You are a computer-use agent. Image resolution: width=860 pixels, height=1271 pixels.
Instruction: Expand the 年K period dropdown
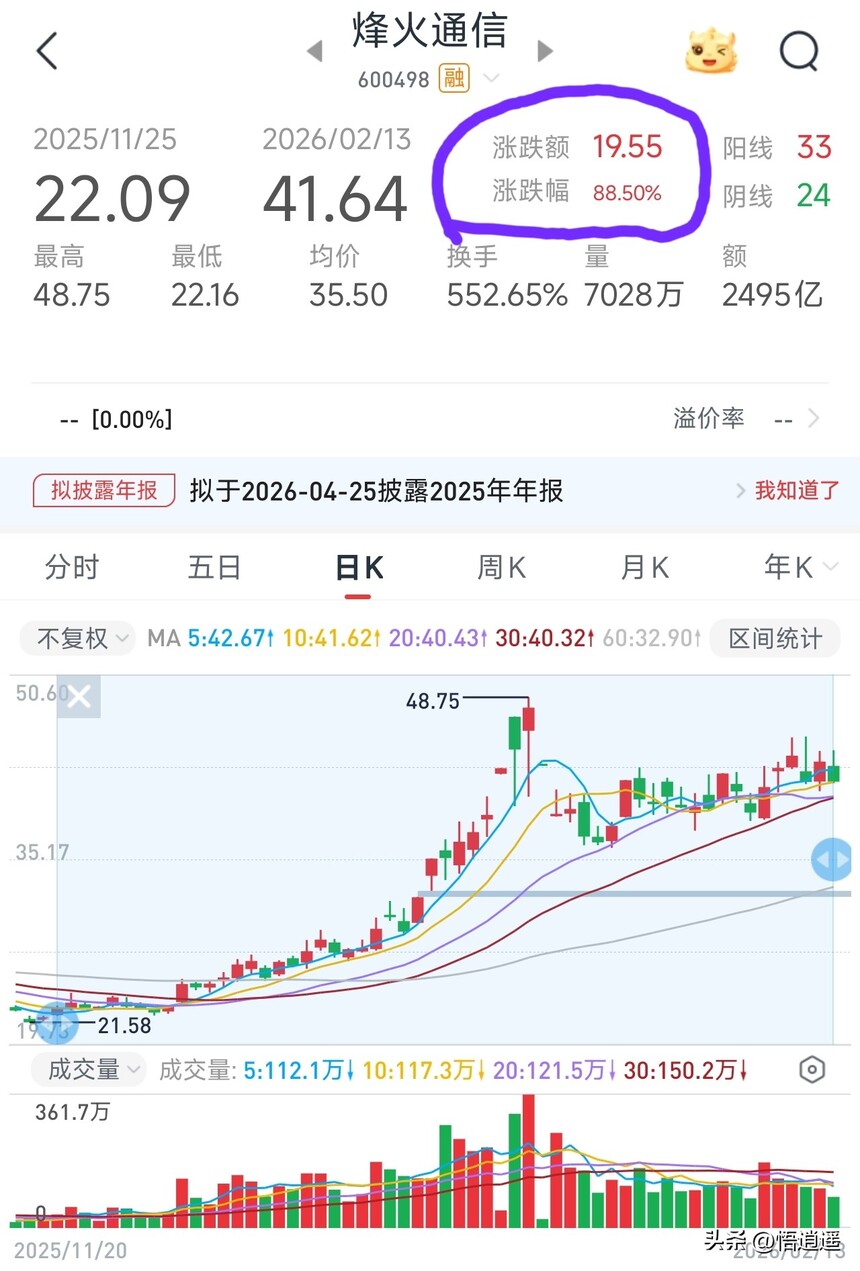pos(800,568)
